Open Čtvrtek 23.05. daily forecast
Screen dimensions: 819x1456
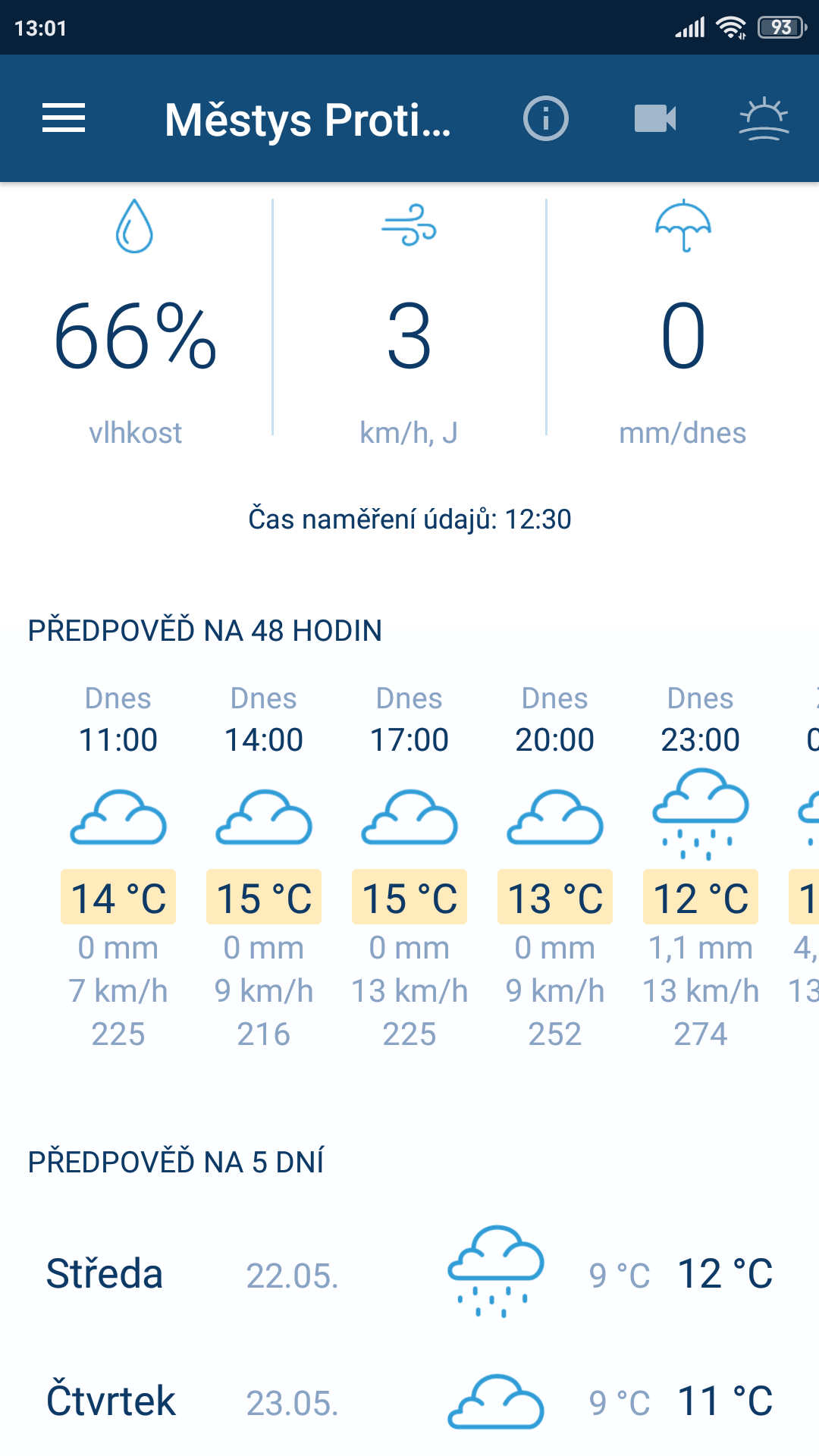point(409,1401)
